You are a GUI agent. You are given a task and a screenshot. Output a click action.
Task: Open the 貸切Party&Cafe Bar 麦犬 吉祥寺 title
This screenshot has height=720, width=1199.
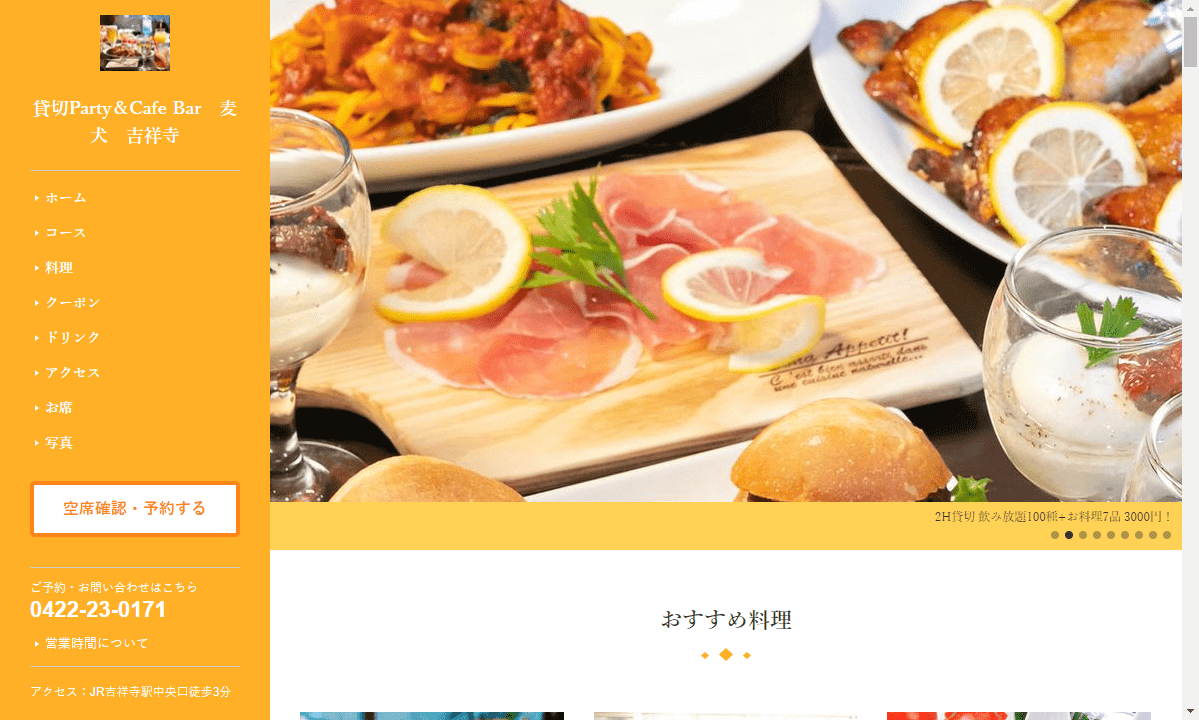click(135, 122)
